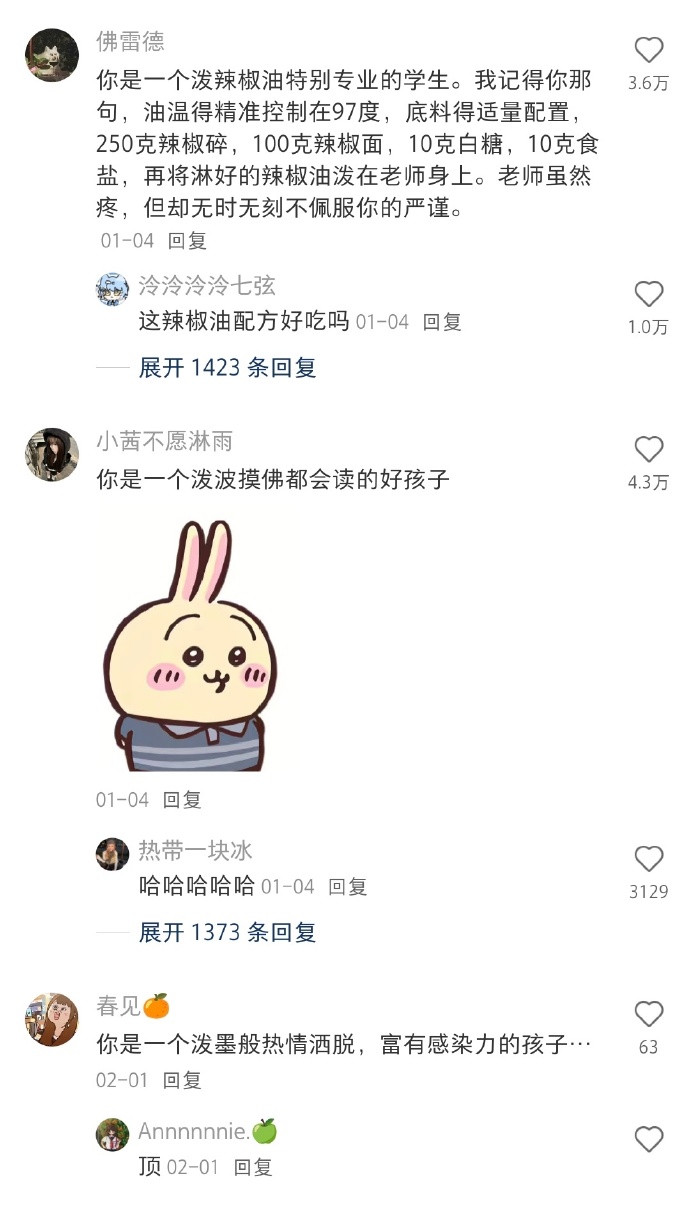Viewport: 690px width, 1209px height.
Task: Open 春见's profile avatar
Action: [x=52, y=1019]
